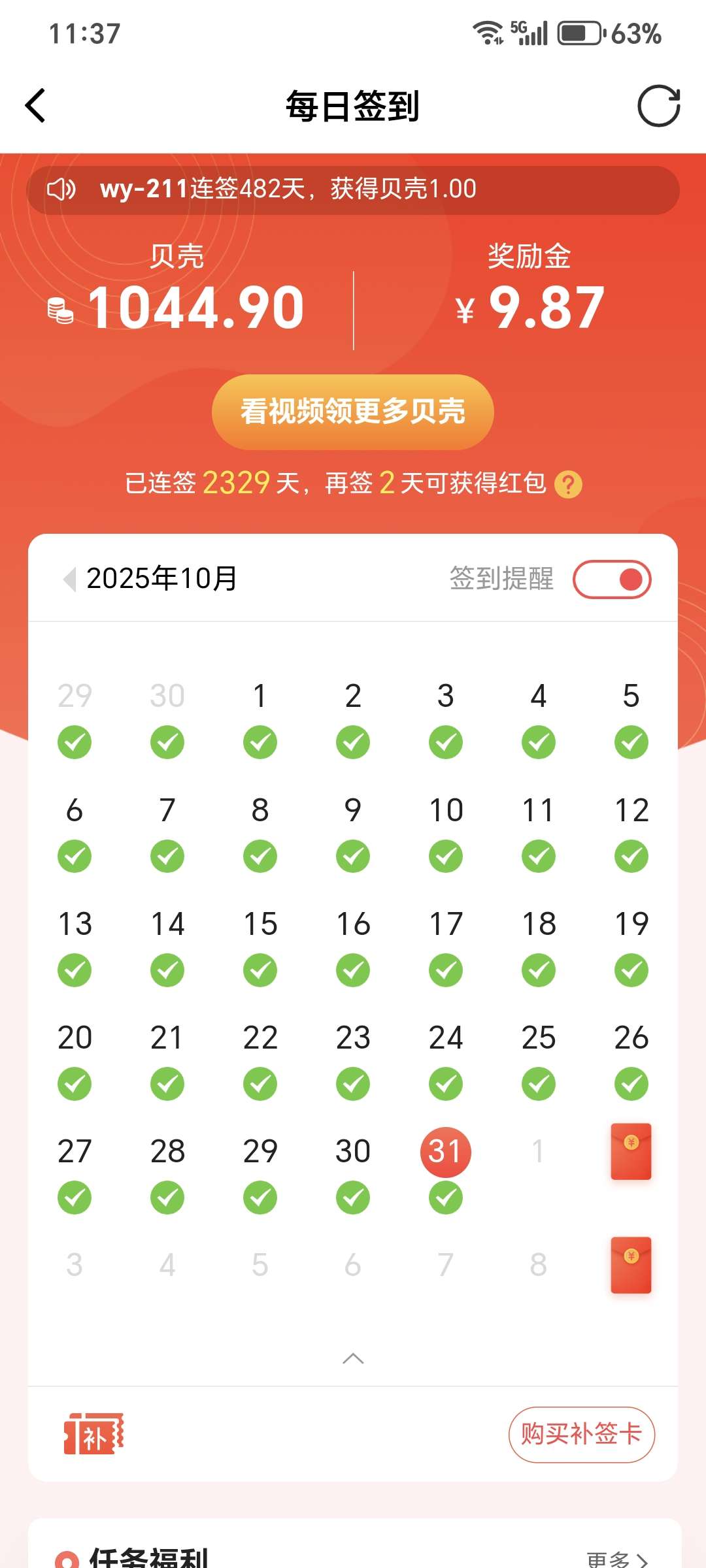Toggle the 签到提醒 switch off
This screenshot has width=706, height=1568.
612,579
